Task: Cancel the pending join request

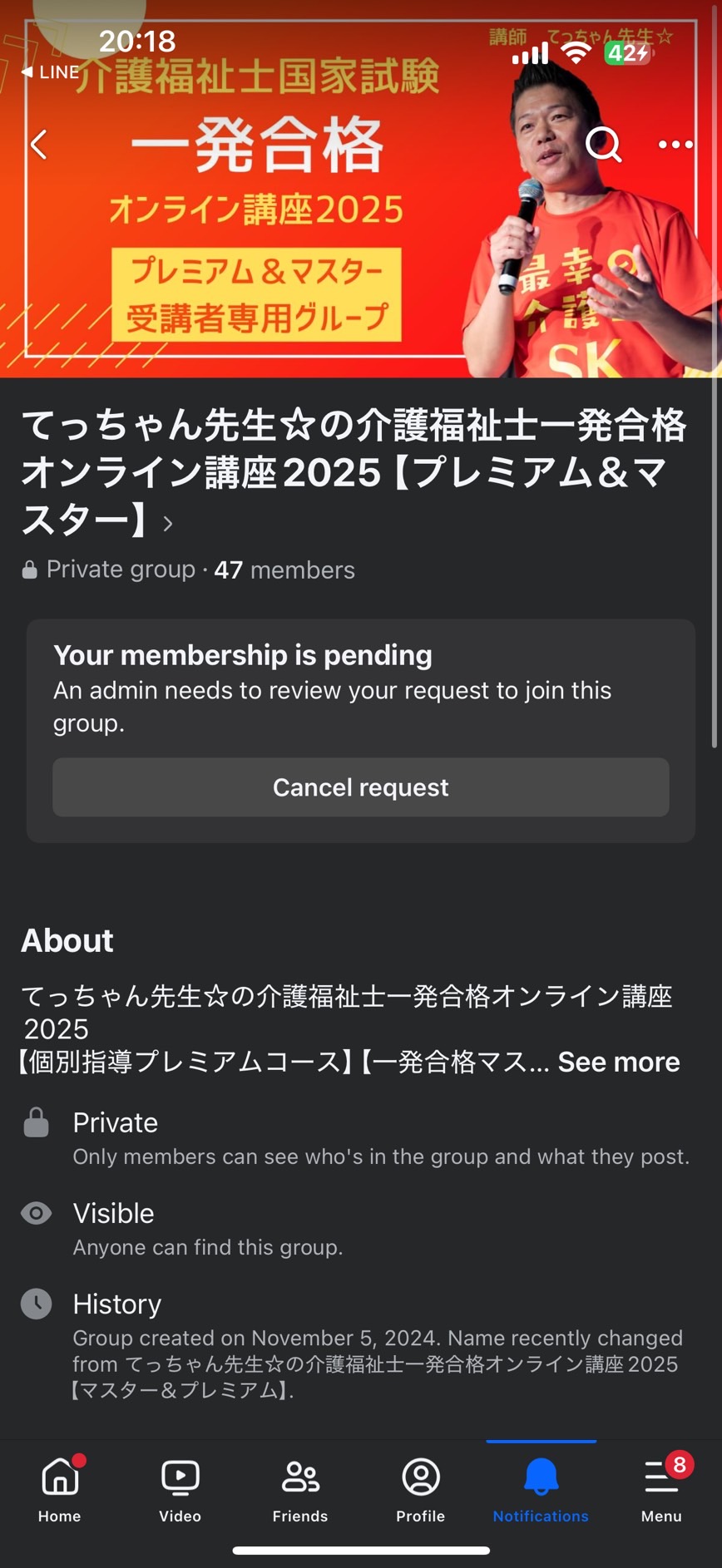Action: point(361,787)
